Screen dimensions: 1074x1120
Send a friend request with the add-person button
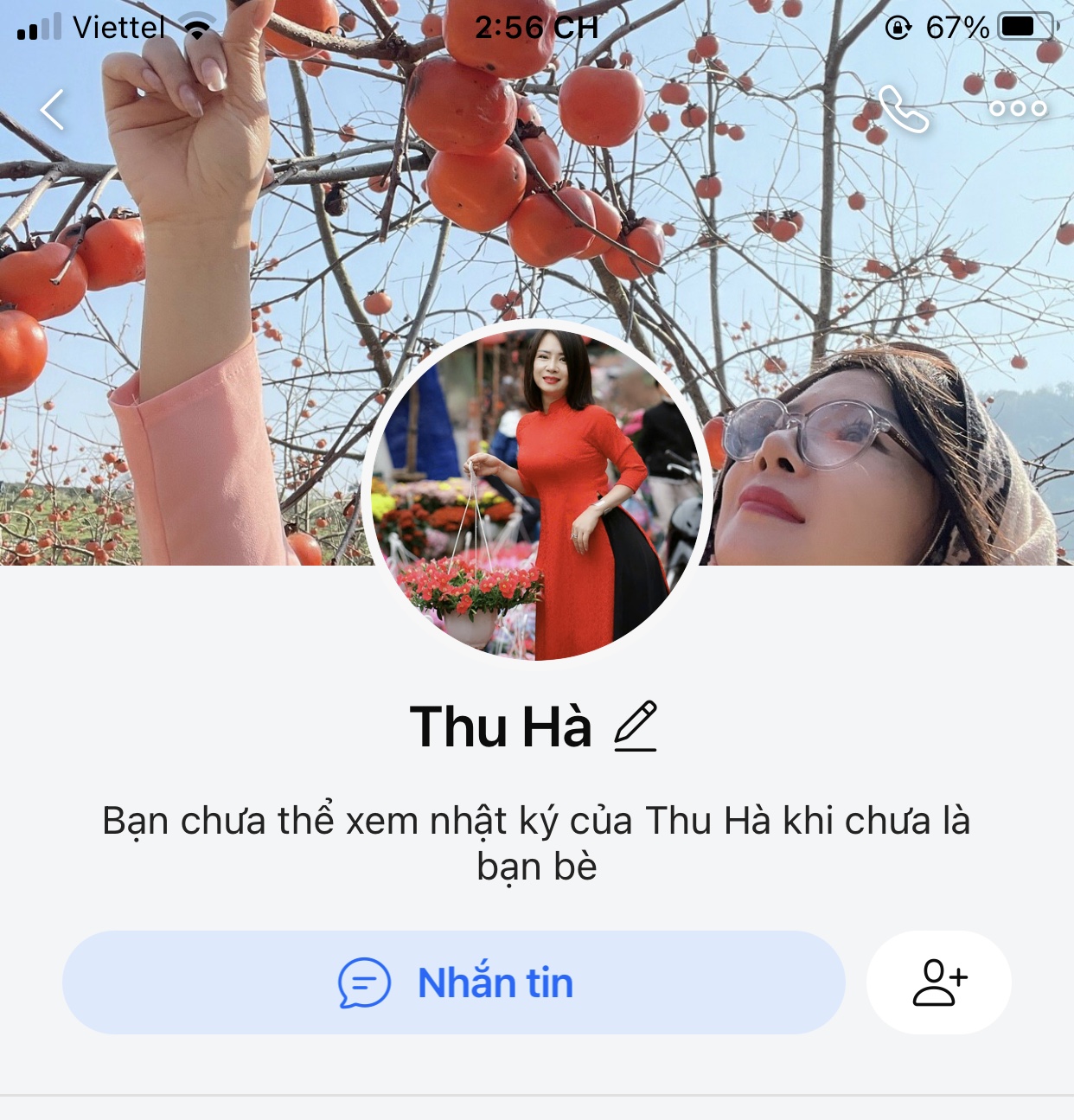point(939,982)
